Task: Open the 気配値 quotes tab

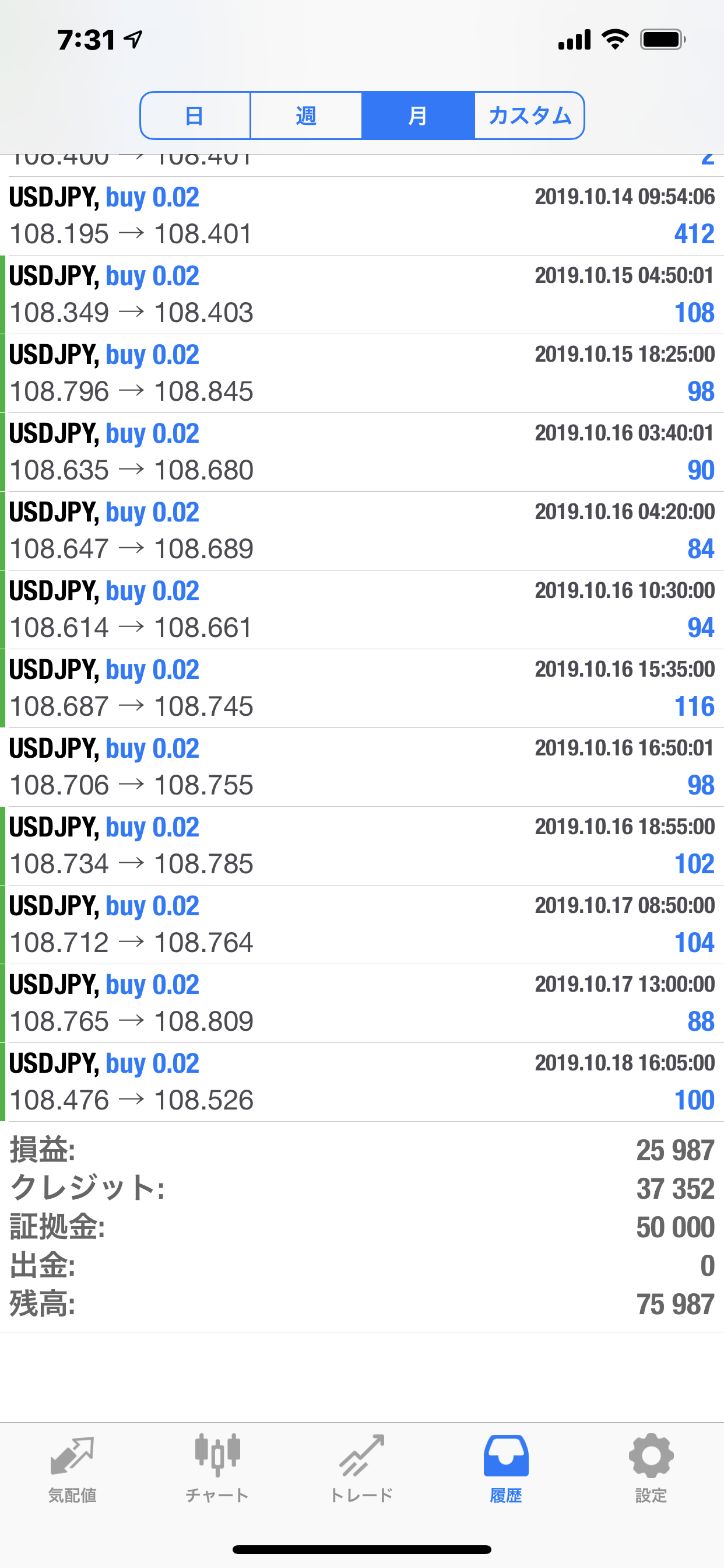Action: (x=72, y=1468)
